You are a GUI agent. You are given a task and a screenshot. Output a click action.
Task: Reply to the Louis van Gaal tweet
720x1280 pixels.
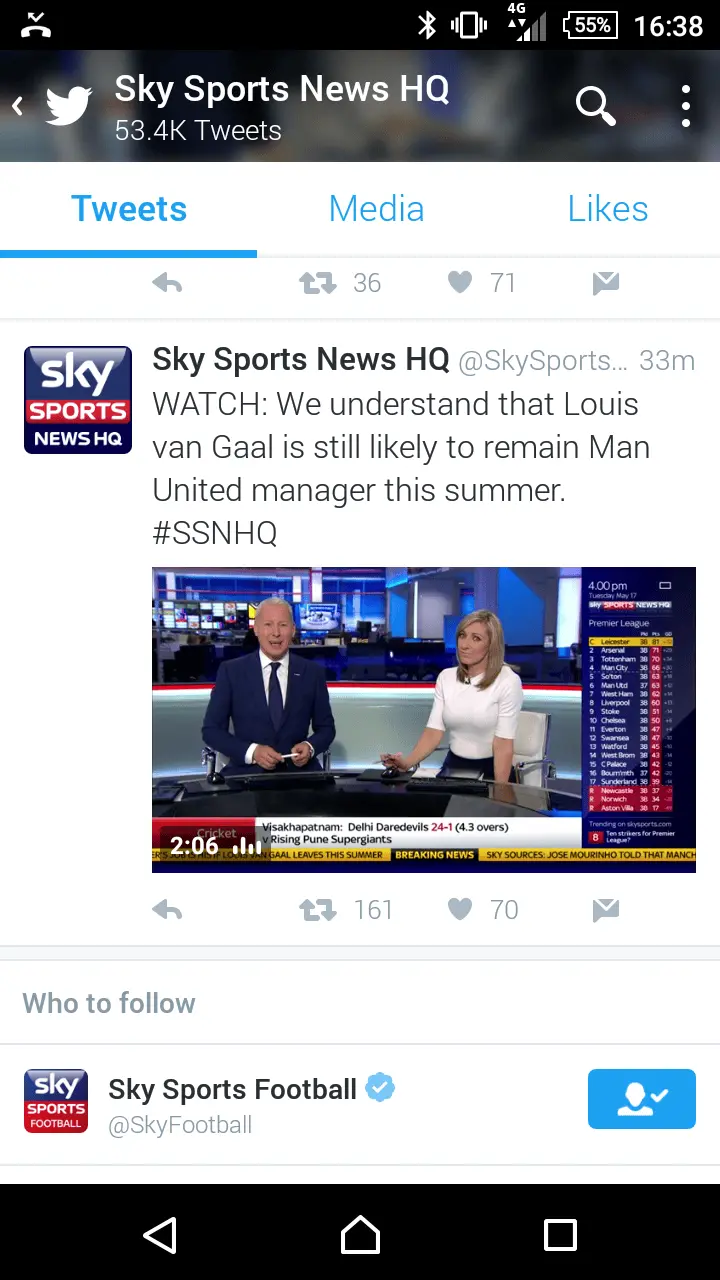(x=167, y=910)
